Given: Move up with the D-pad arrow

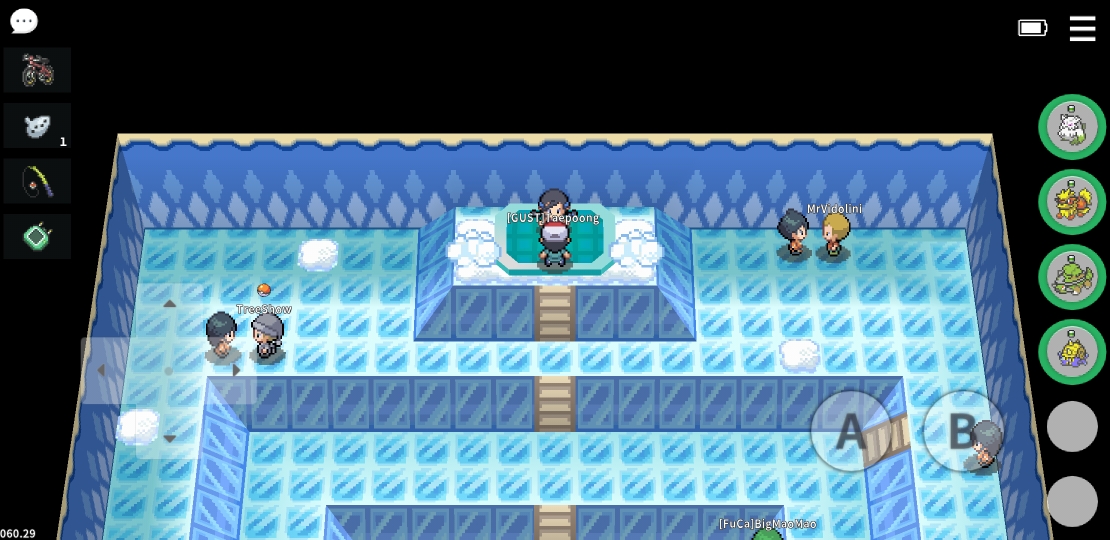Looking at the screenshot, I should pyautogui.click(x=169, y=304).
